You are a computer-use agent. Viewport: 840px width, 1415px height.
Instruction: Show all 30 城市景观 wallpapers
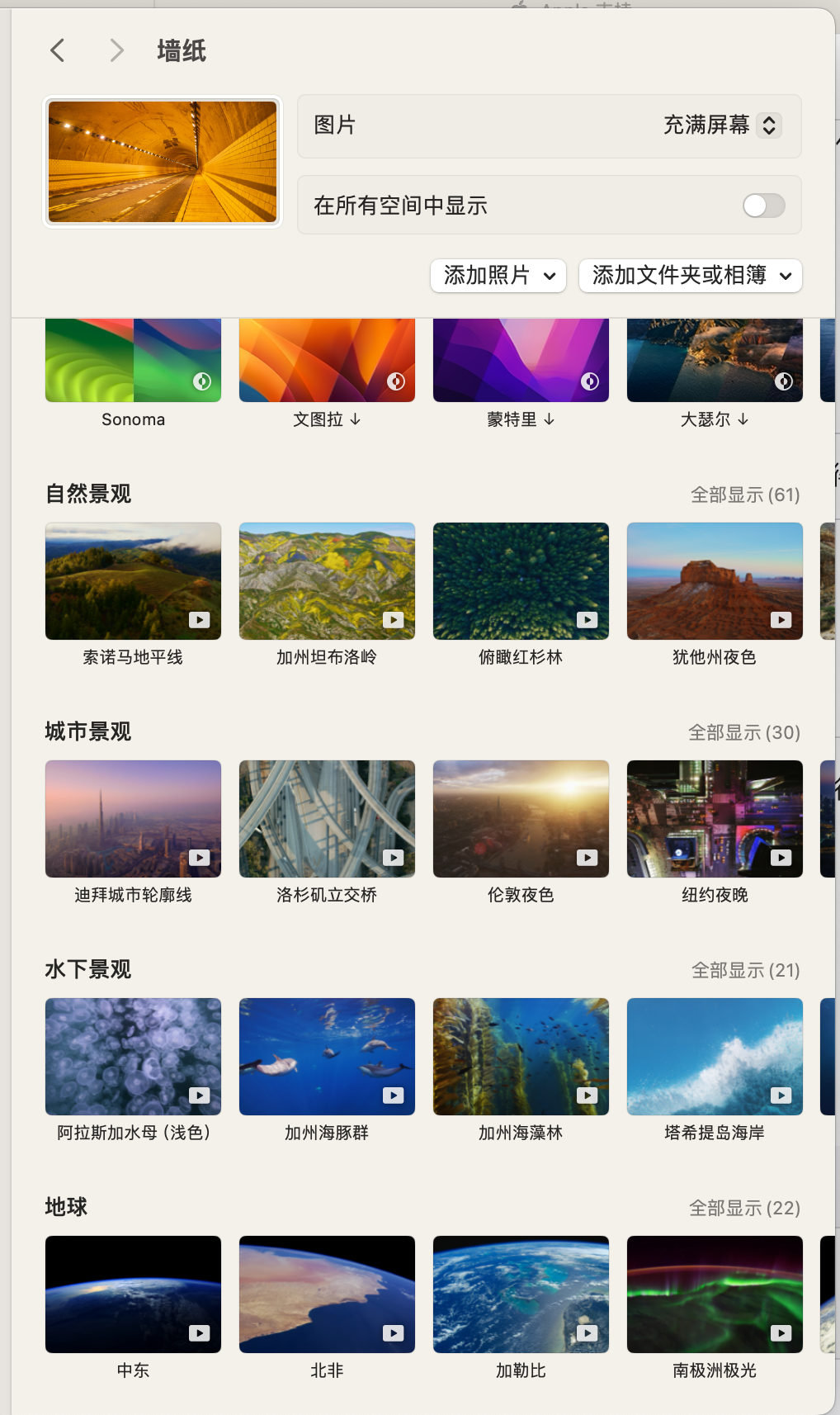pos(744,732)
